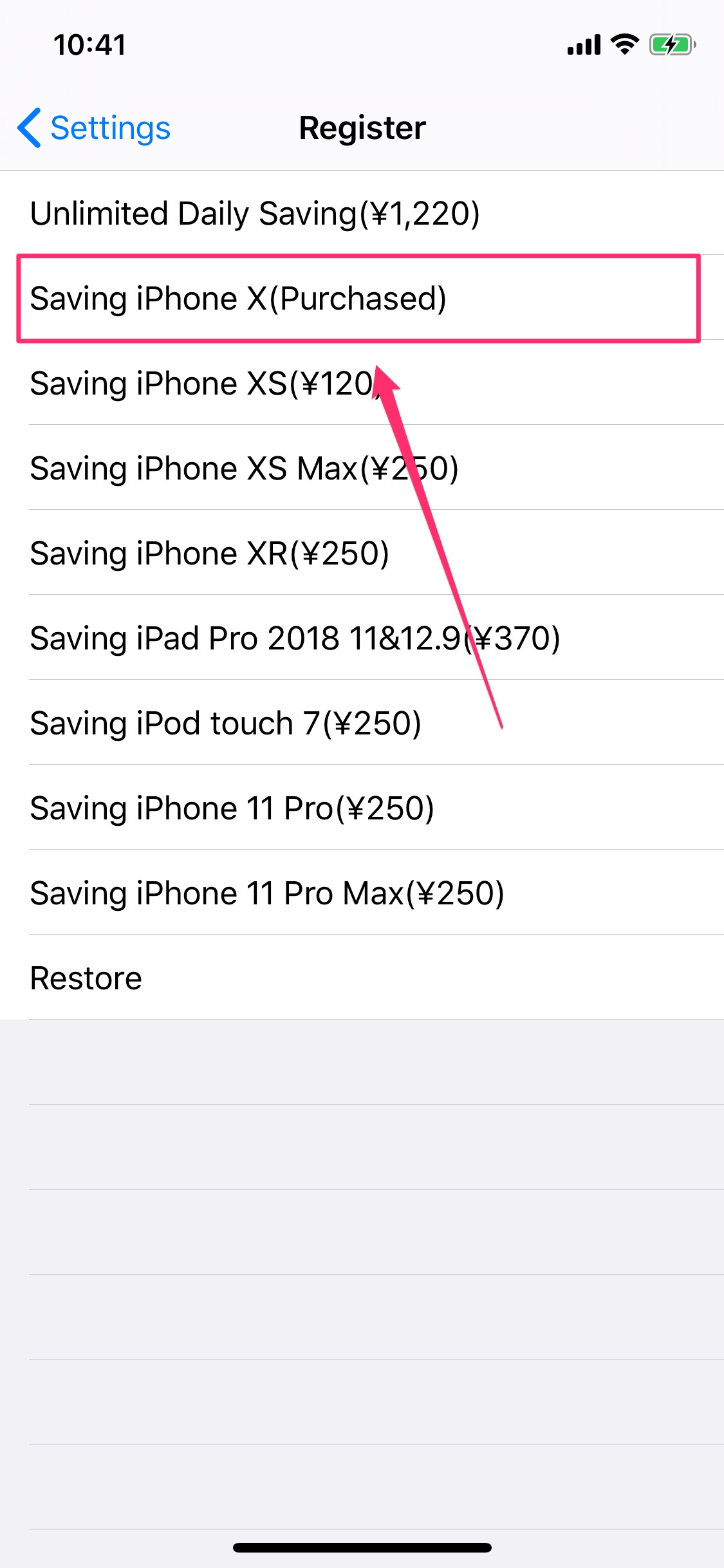Buy Saving iPhone XS option
This screenshot has height=1568, width=724.
(x=362, y=383)
